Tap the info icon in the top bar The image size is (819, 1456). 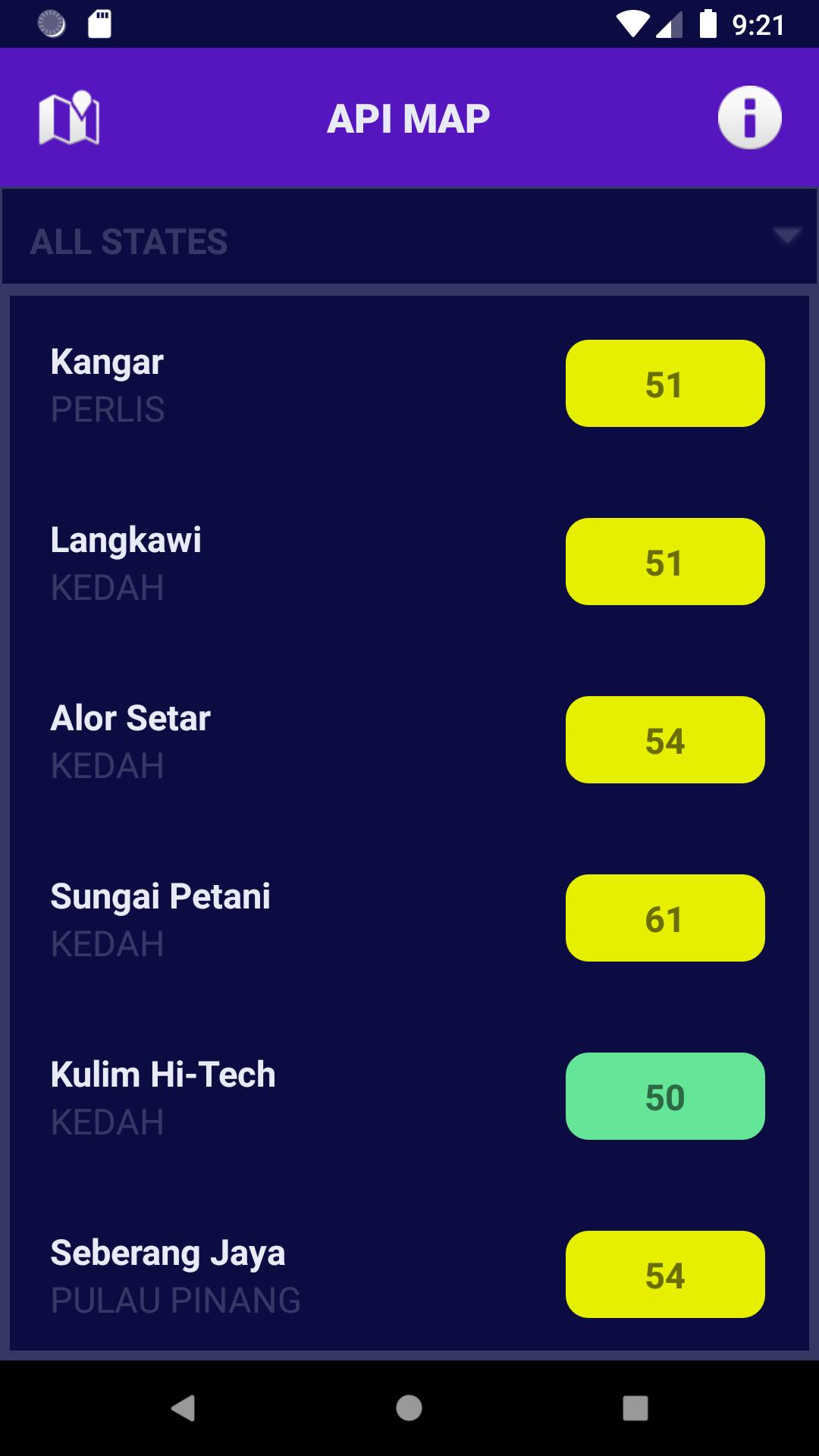pos(750,118)
